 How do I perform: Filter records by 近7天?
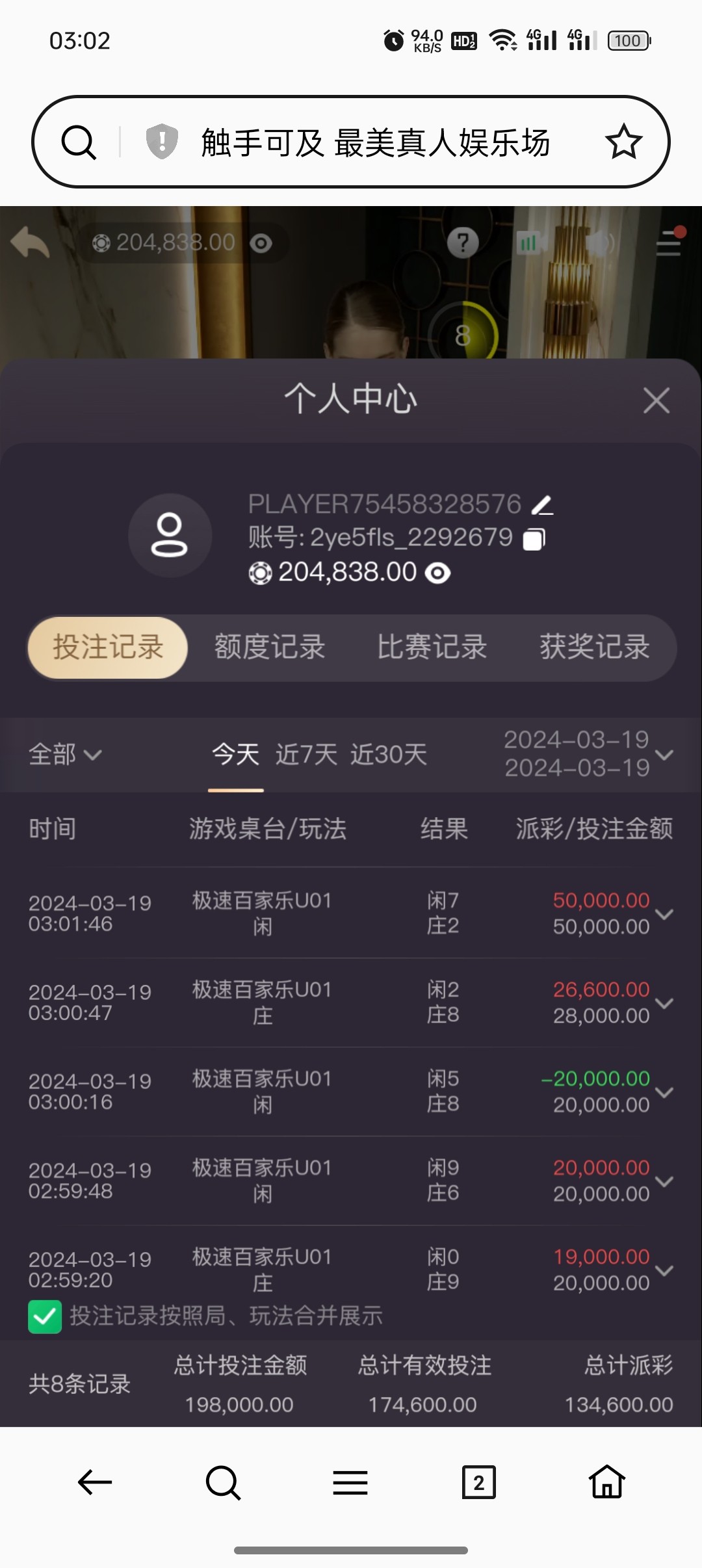pos(306,755)
